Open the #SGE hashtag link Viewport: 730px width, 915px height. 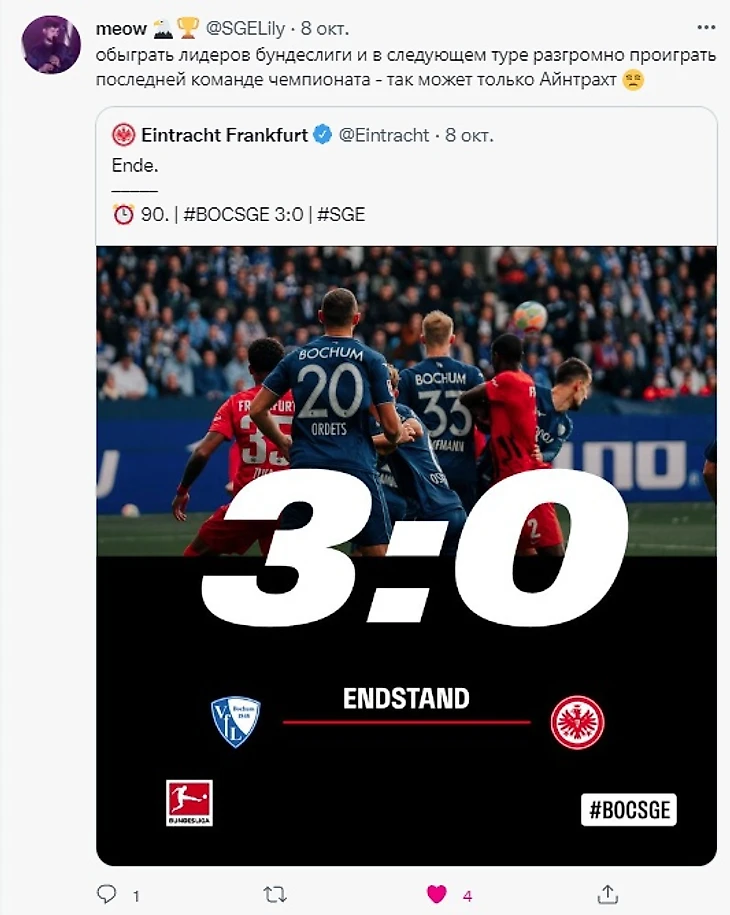tap(341, 214)
